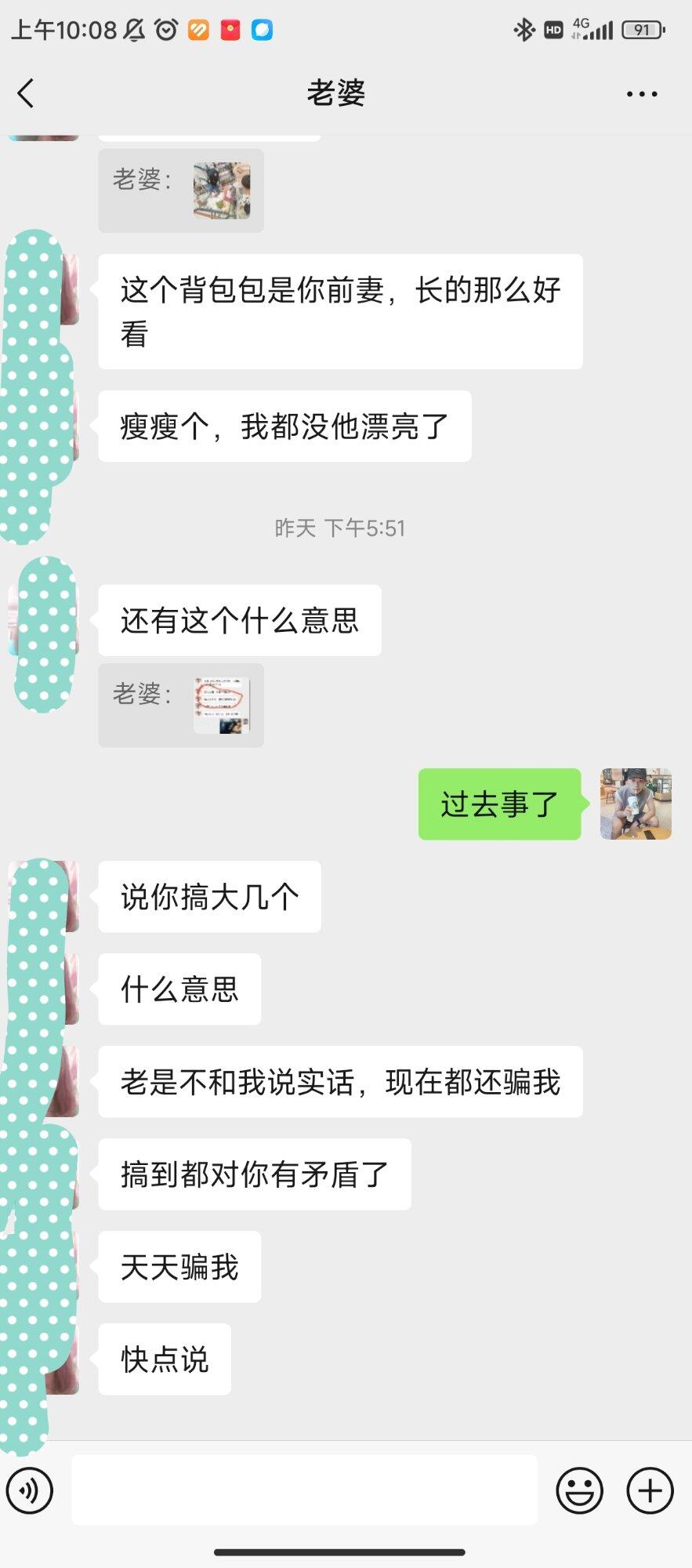Screen dimensions: 692x1568
Task: Go back from the 老婆 chat
Action: pos(26,93)
